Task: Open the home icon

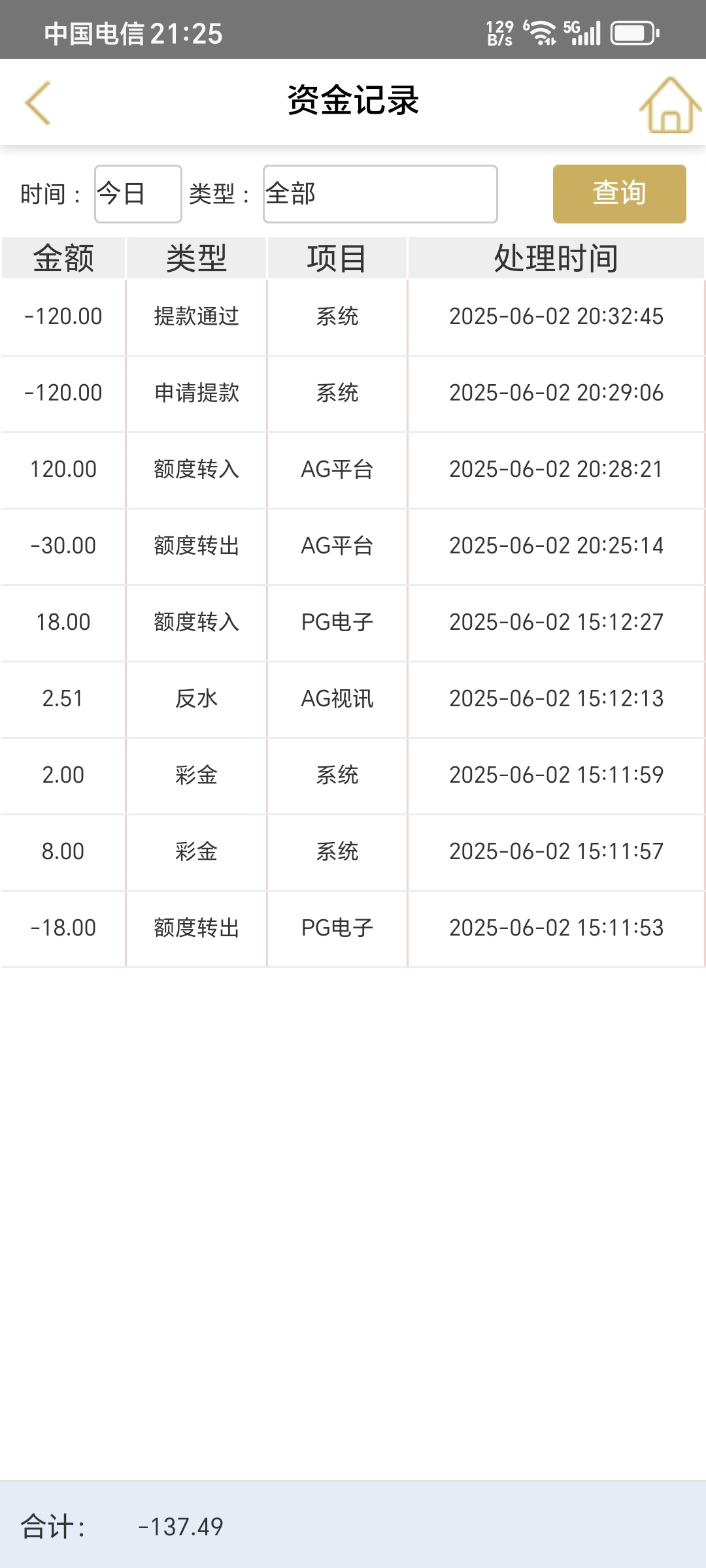Action: coord(669,105)
